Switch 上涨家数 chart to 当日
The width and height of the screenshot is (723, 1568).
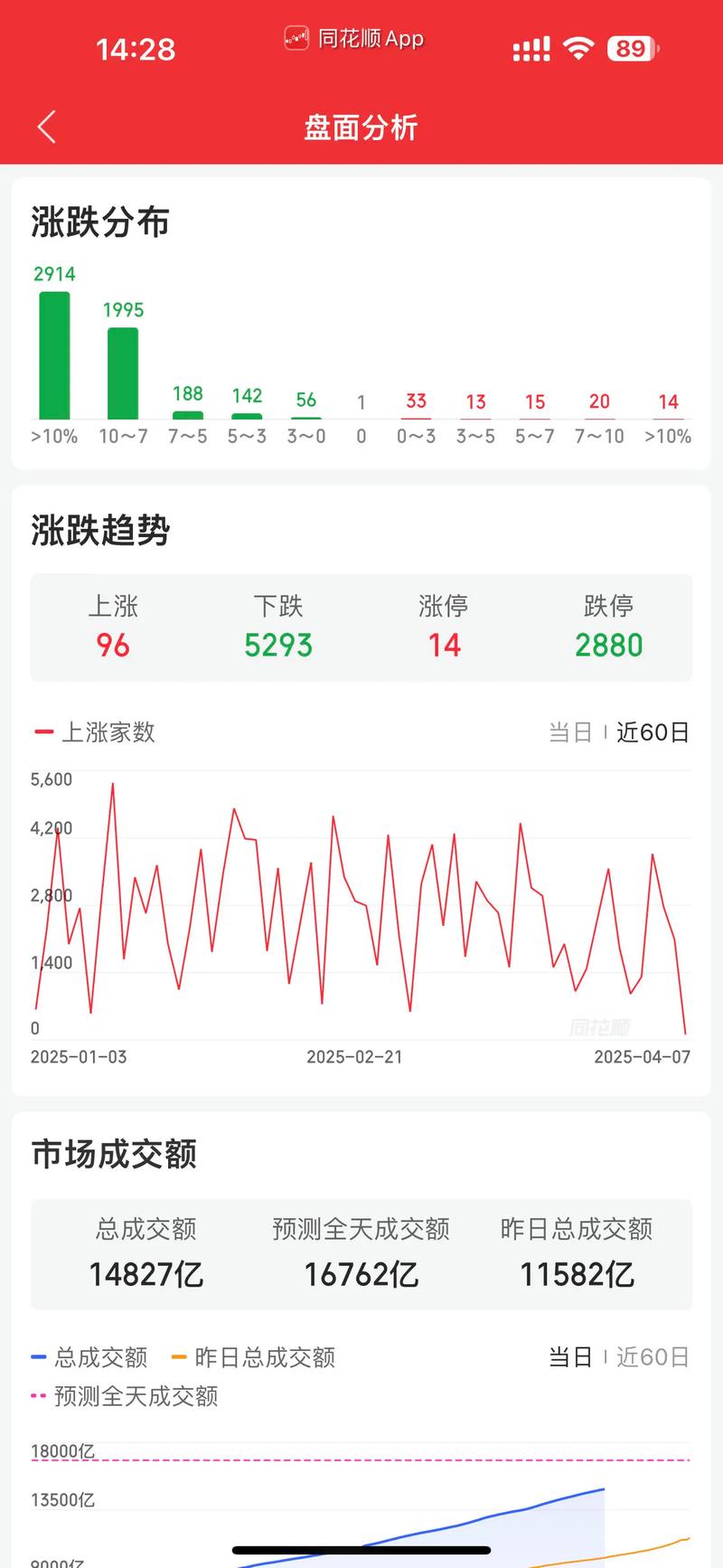(570, 732)
